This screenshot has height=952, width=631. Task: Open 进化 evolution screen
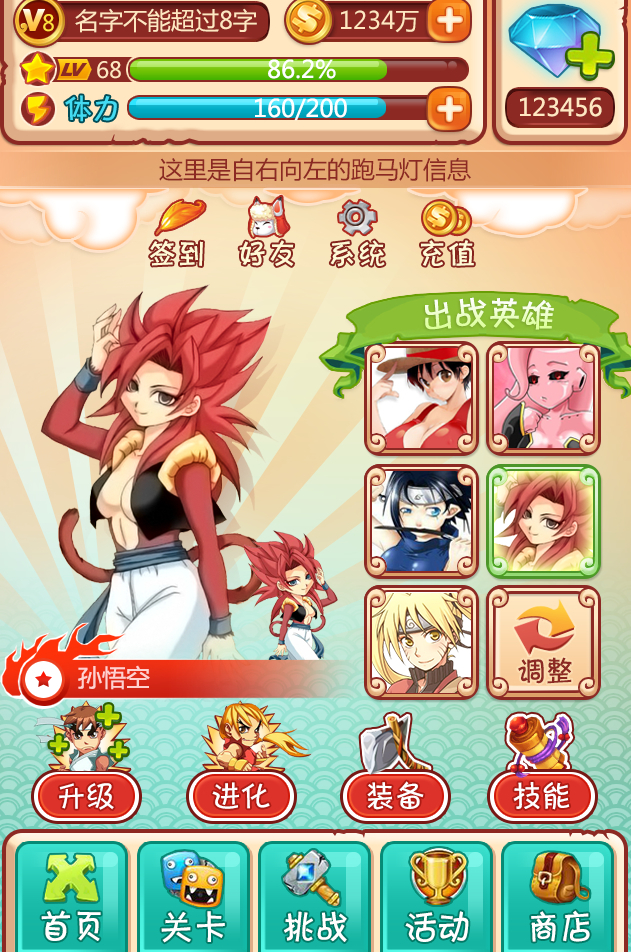241,796
